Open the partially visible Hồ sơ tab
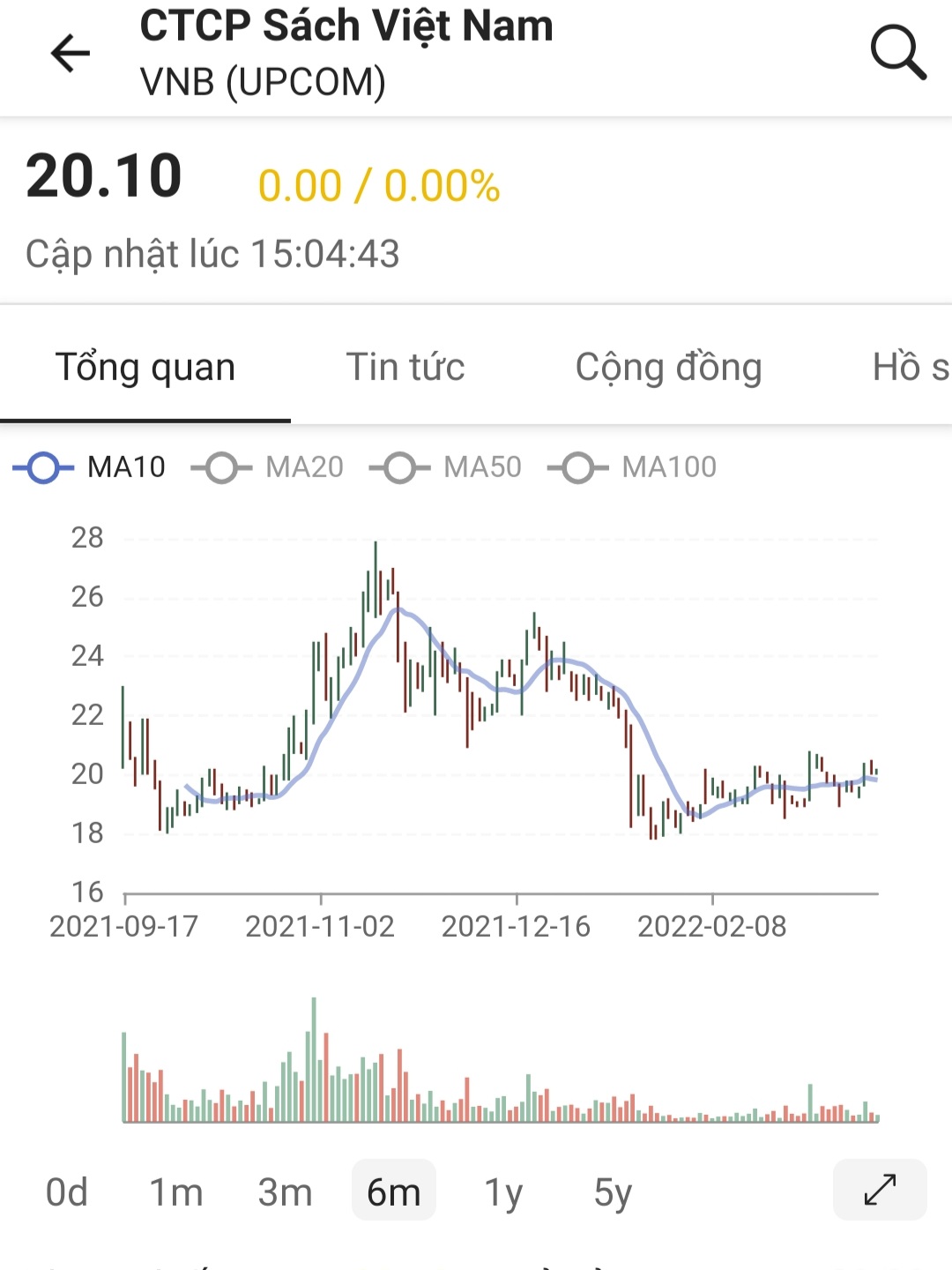This screenshot has height=1270, width=952. (910, 367)
